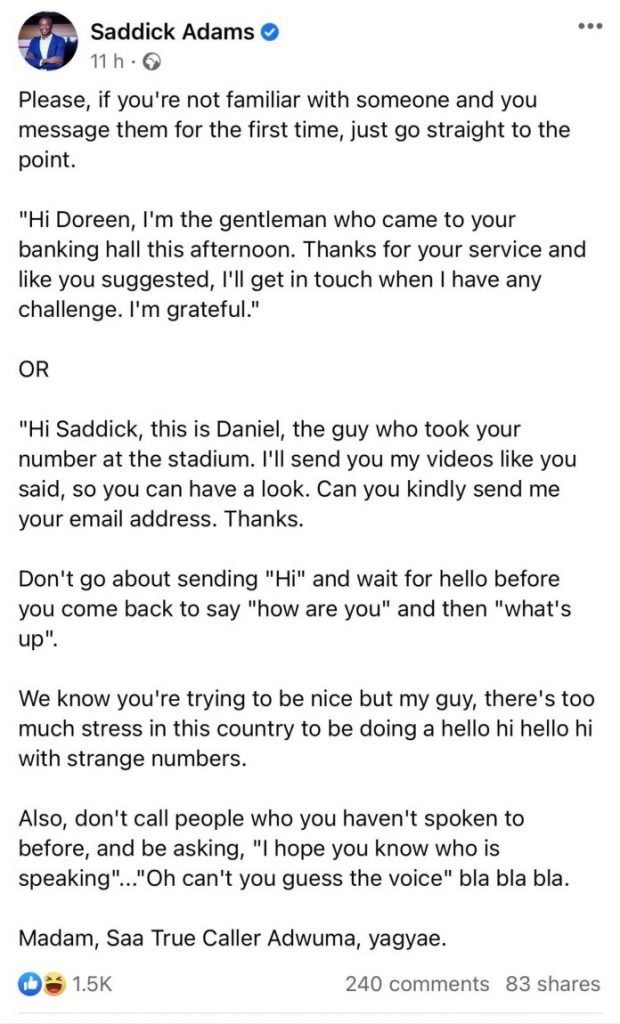Open the Saddick Adams profile name
Image resolution: width=620 pixels, height=1024 pixels.
tap(172, 31)
